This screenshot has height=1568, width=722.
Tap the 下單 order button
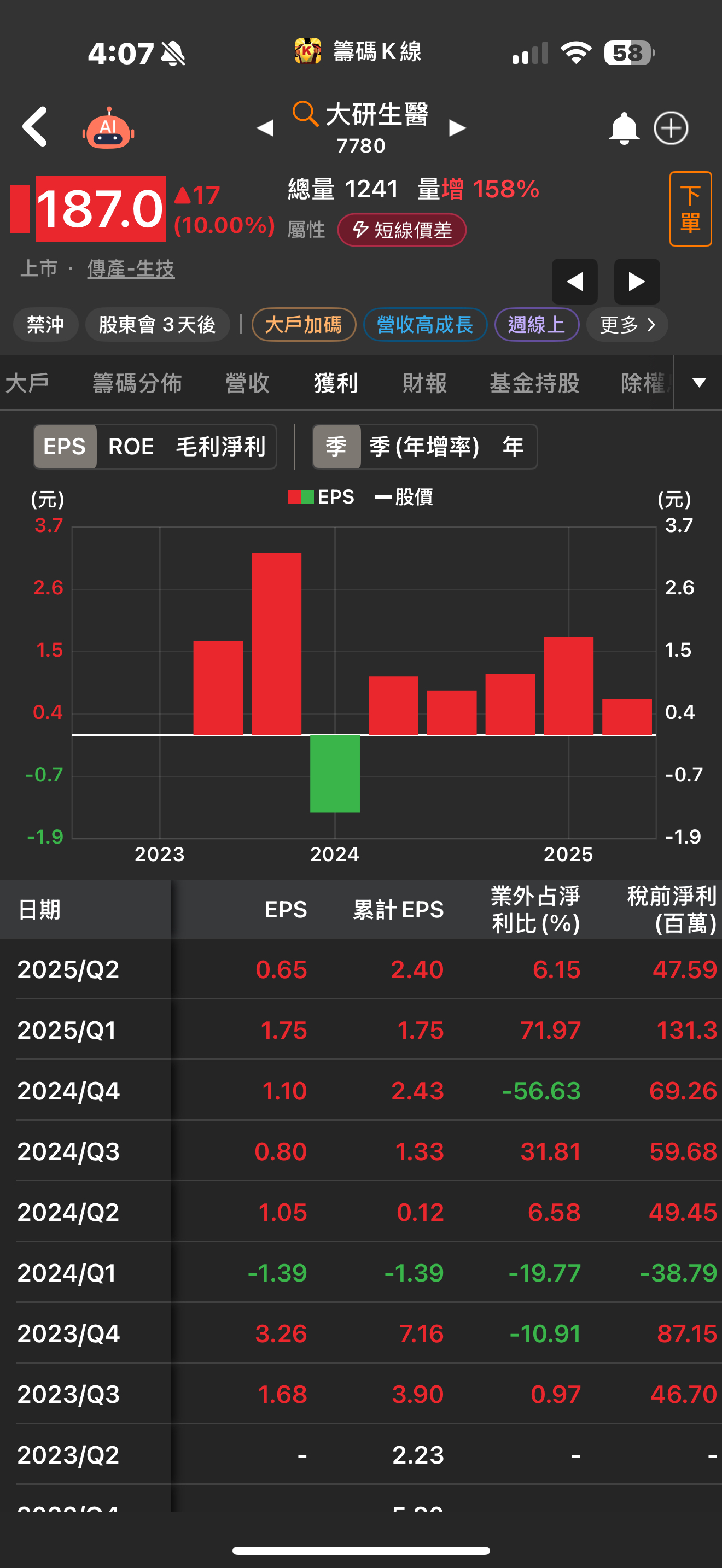pyautogui.click(x=690, y=208)
